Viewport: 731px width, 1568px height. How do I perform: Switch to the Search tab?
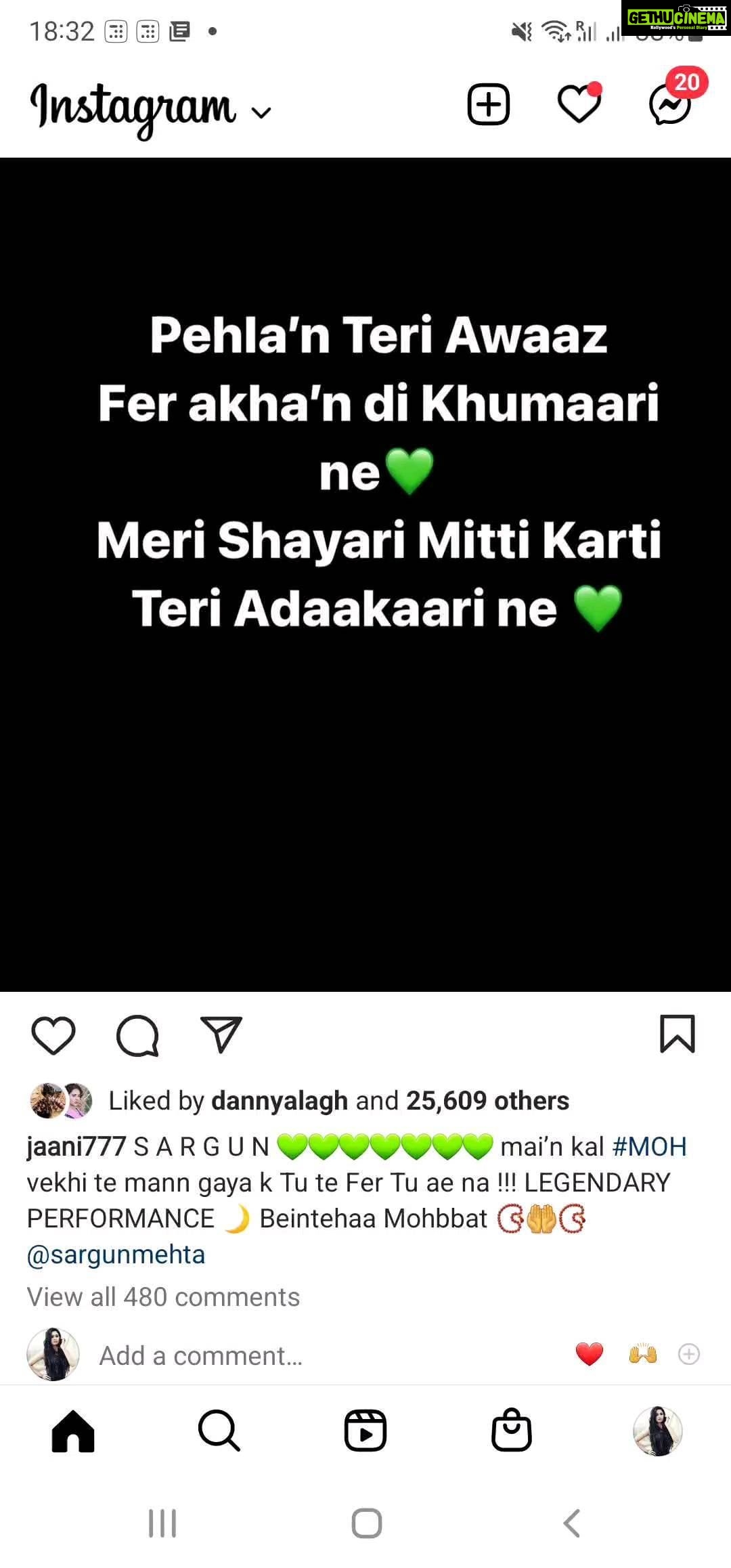[x=219, y=1431]
